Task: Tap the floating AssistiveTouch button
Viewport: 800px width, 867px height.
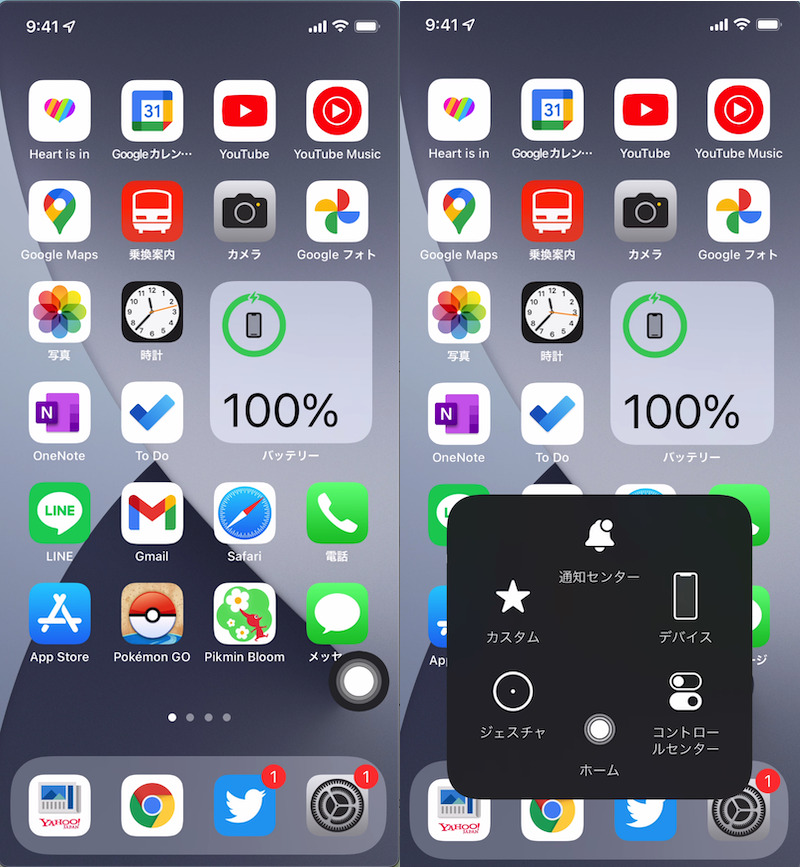Action: (358, 681)
